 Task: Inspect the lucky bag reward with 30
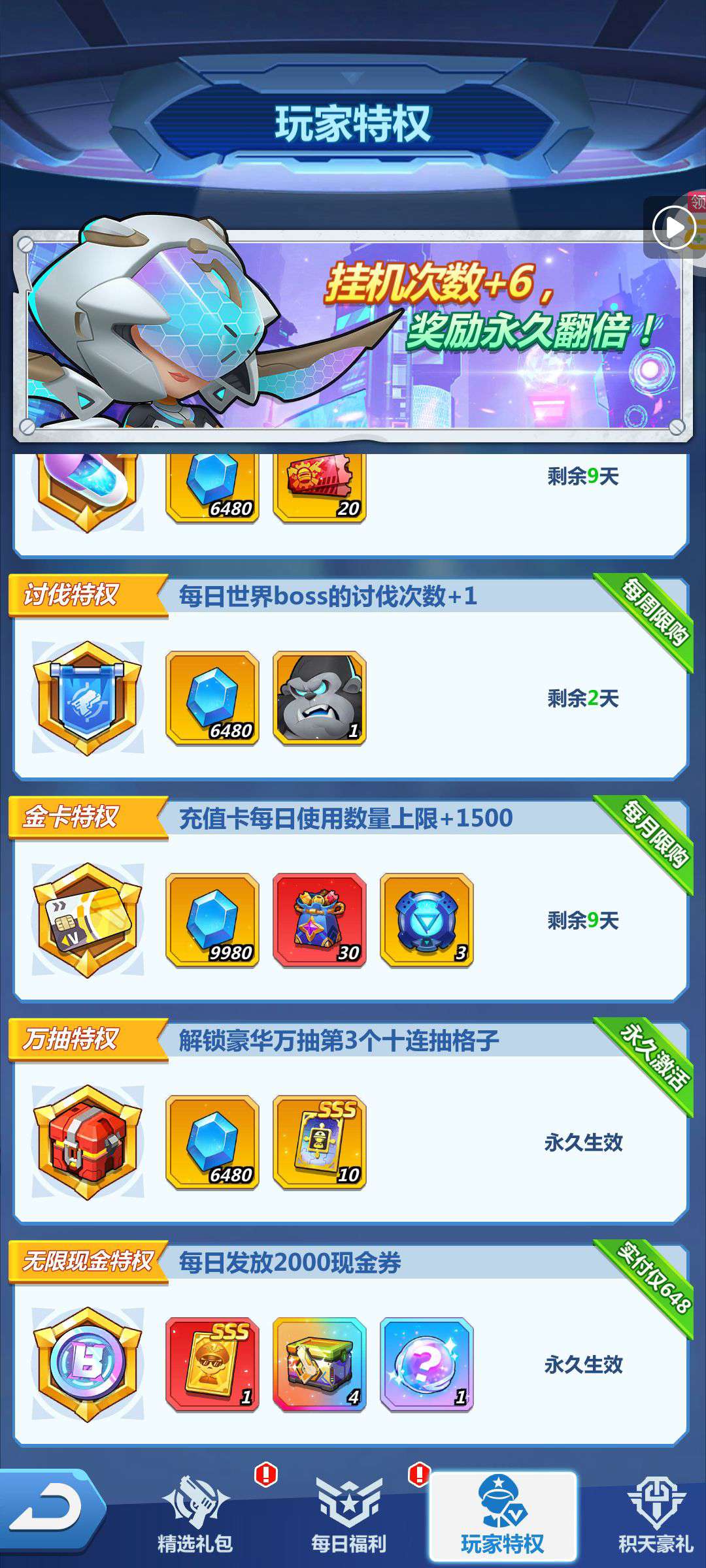(320, 921)
